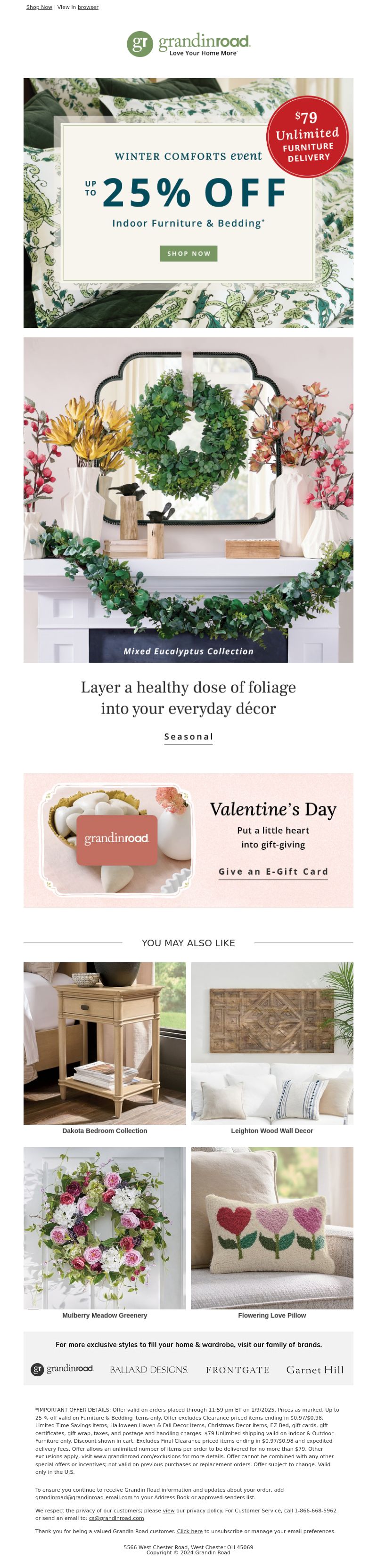Select Give an E-Gift Card
The height and width of the screenshot is (1568, 377).
point(273,872)
